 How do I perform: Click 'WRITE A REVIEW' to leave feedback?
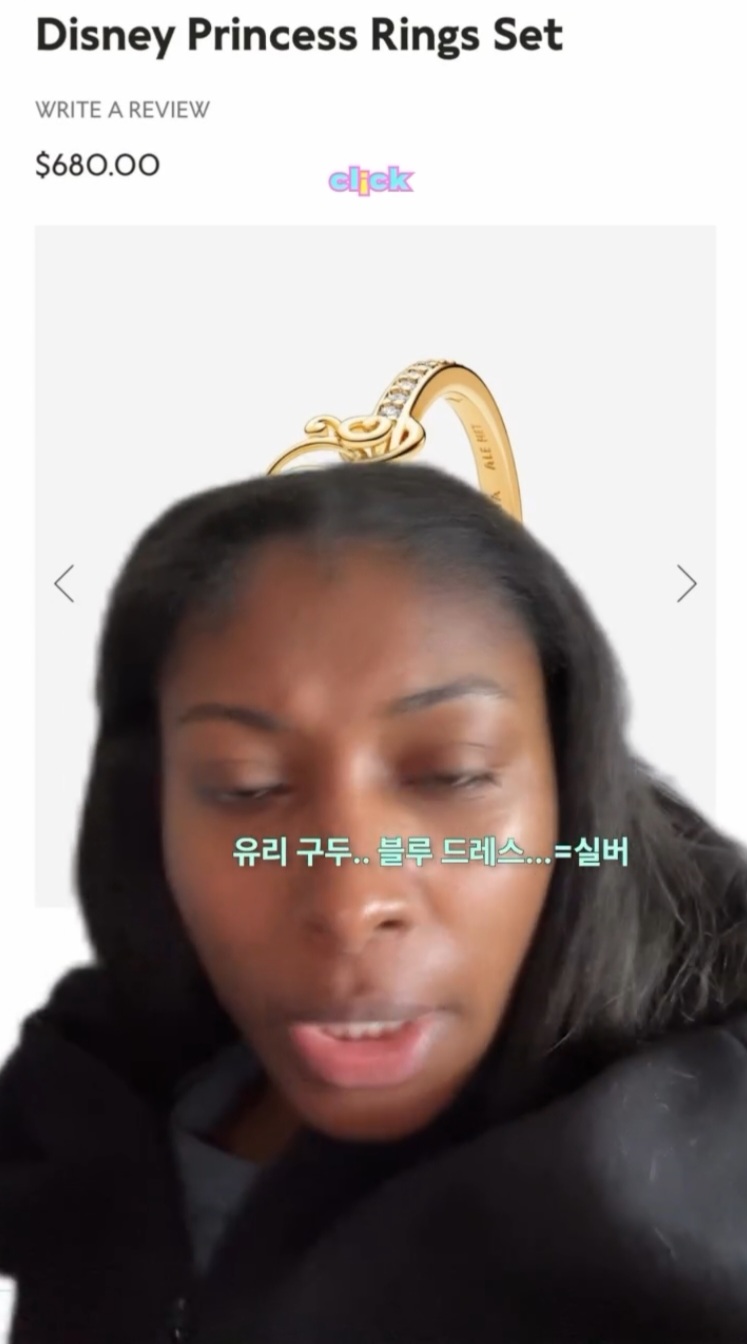pyautogui.click(x=122, y=111)
